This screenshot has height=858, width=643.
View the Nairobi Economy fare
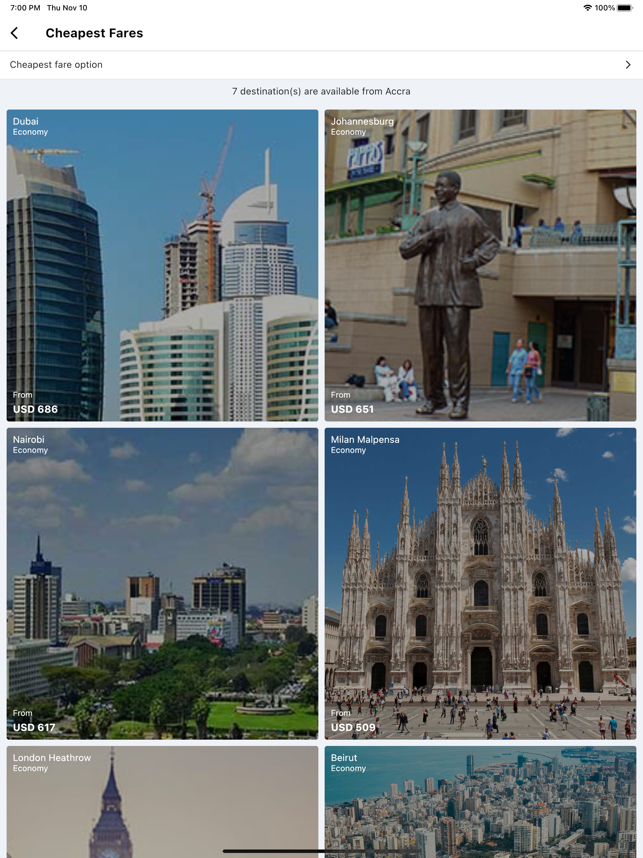(x=162, y=583)
